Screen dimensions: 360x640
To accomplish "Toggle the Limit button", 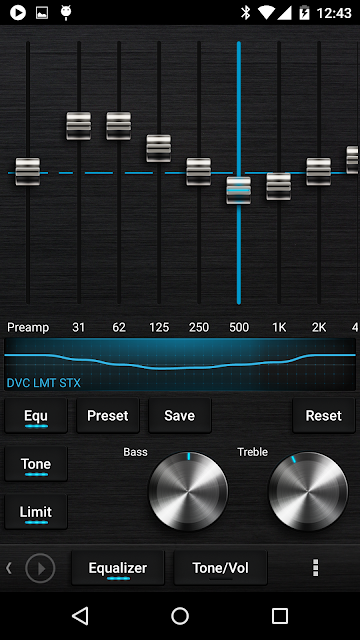I will (36, 512).
